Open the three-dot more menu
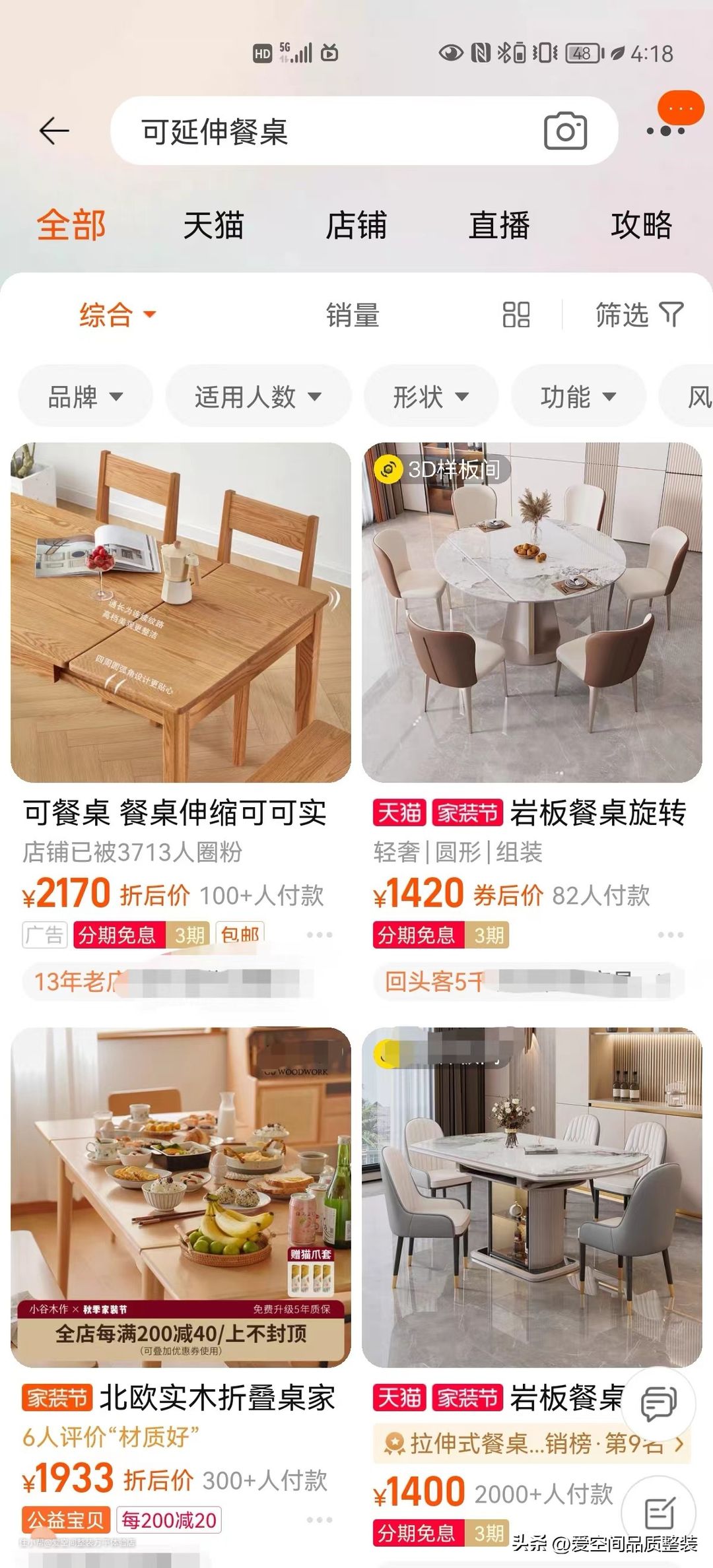Viewport: 713px width, 1568px height. pos(665,131)
